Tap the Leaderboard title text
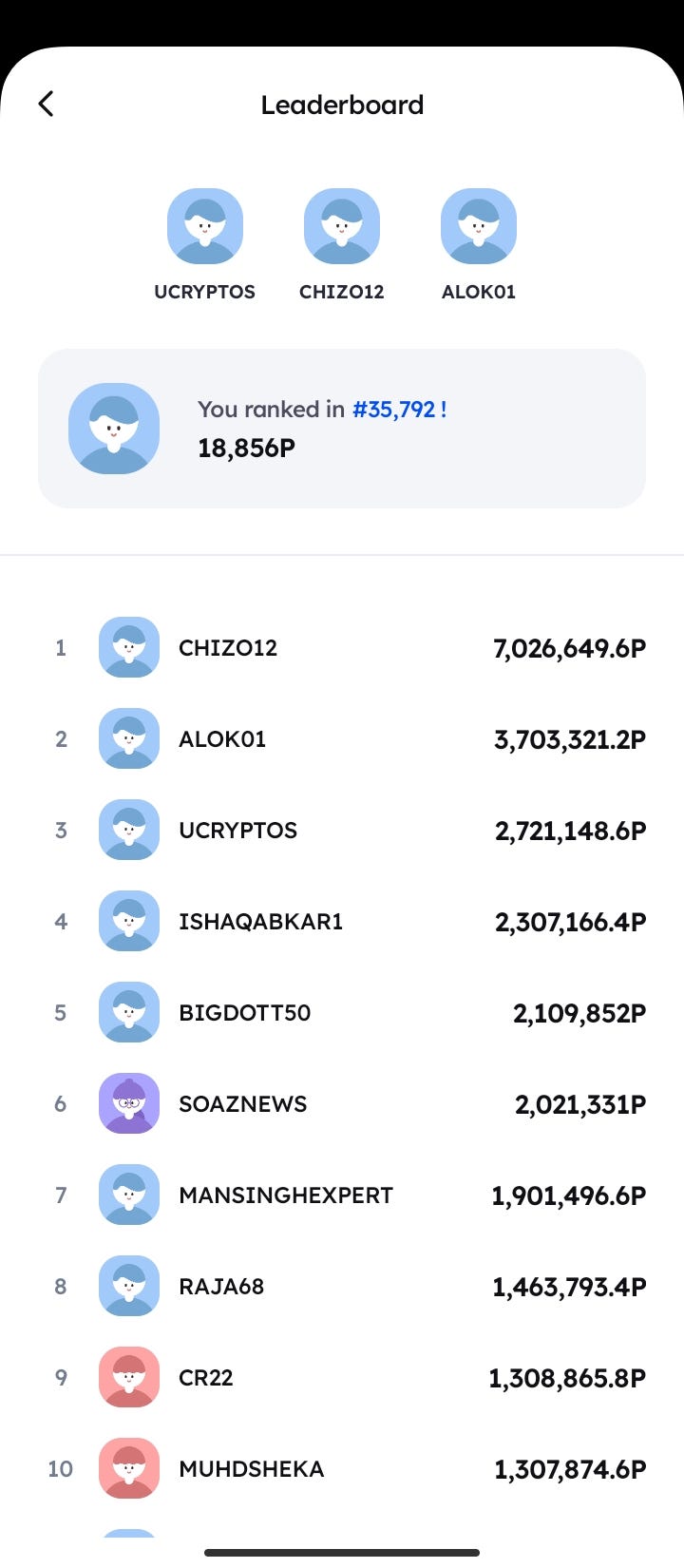The image size is (684, 1568). (x=342, y=105)
